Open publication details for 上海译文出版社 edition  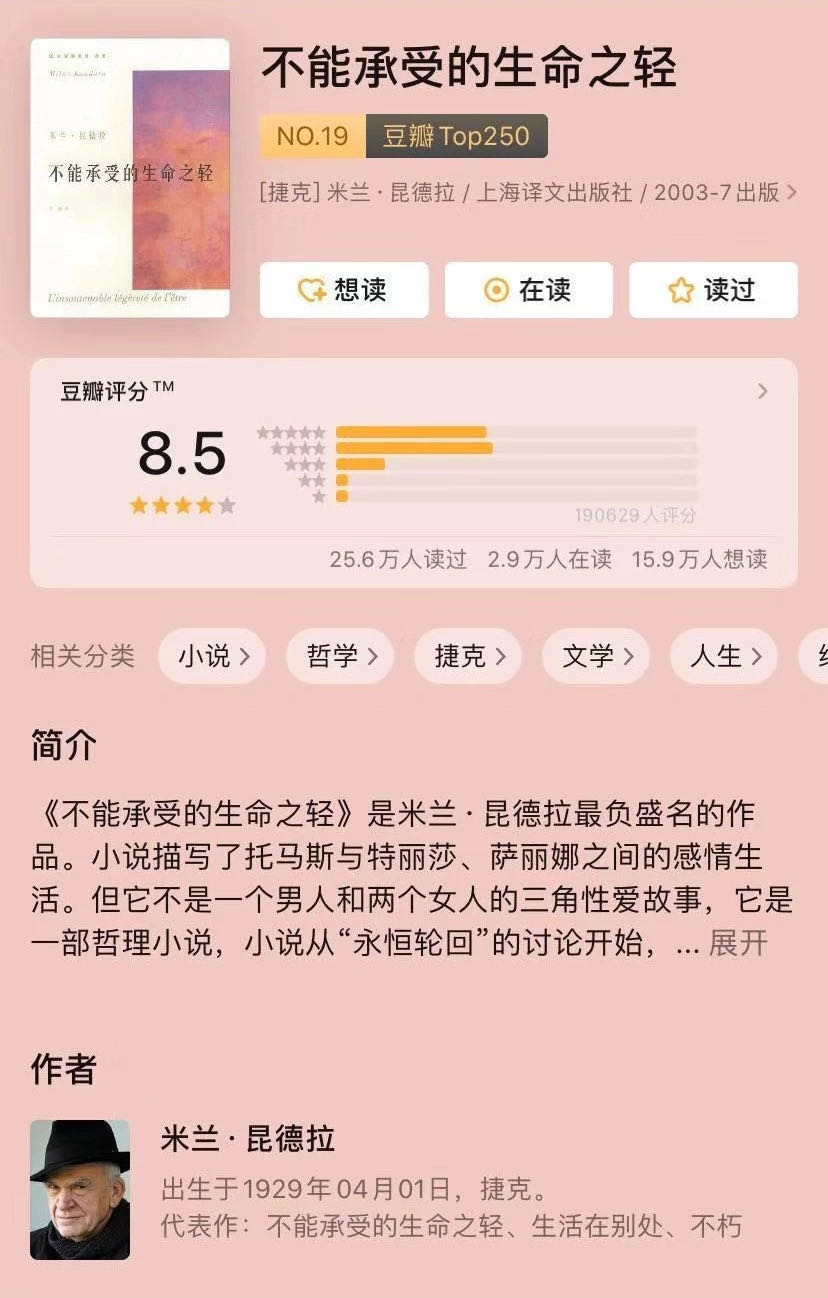pos(528,192)
